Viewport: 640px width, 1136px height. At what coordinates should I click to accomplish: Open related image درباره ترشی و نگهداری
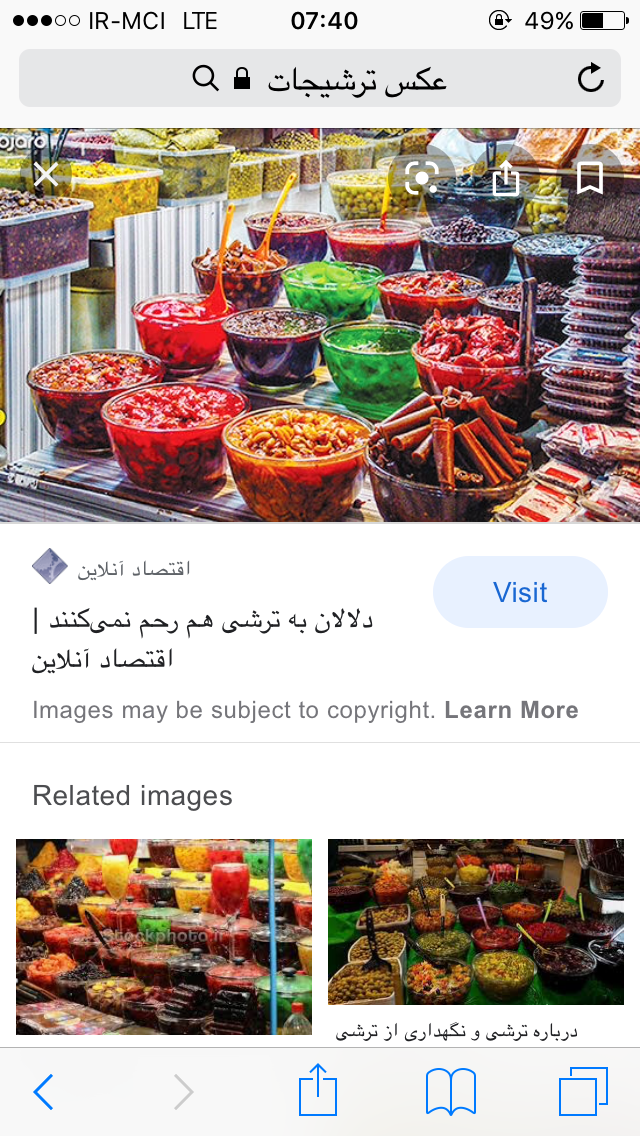pos(476,922)
